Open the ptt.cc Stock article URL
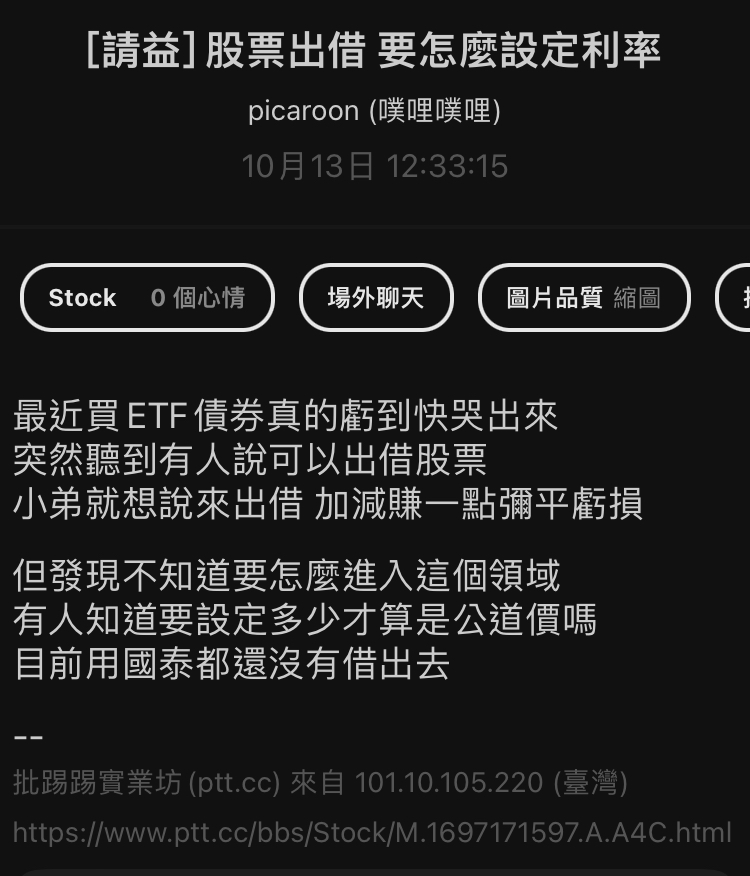750x876 pixels. tap(372, 832)
